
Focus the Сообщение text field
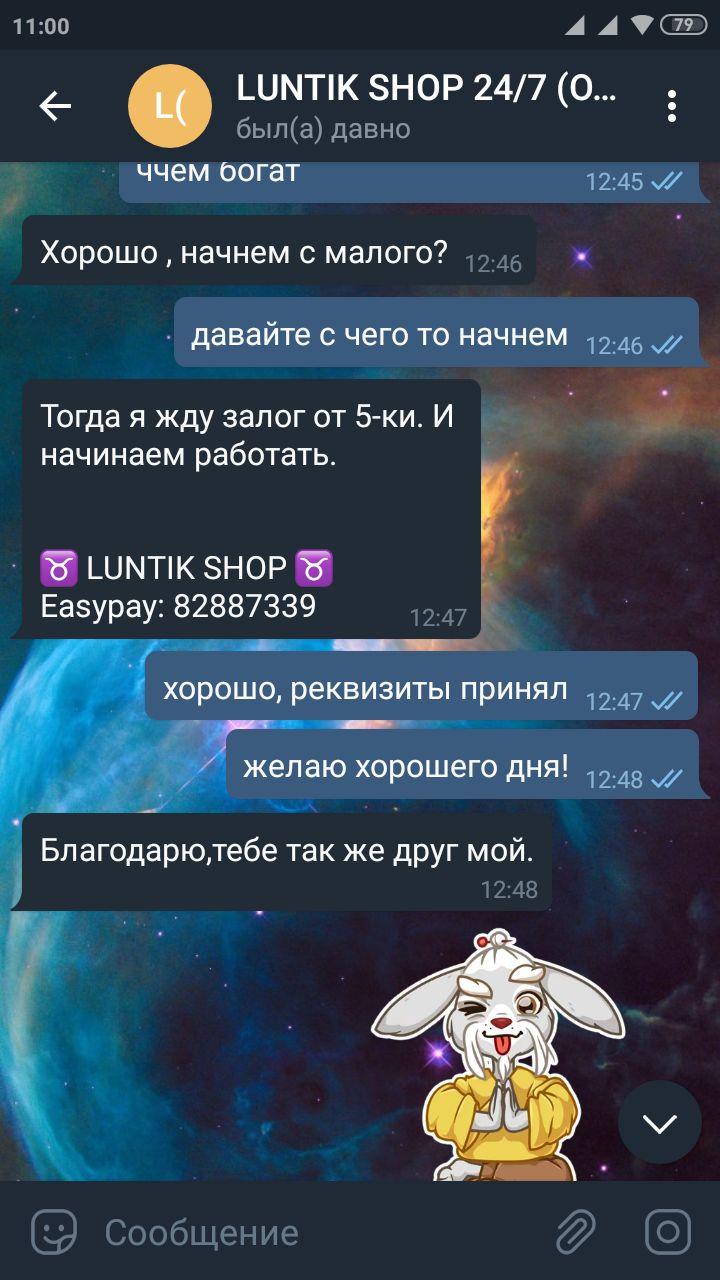[x=320, y=1232]
